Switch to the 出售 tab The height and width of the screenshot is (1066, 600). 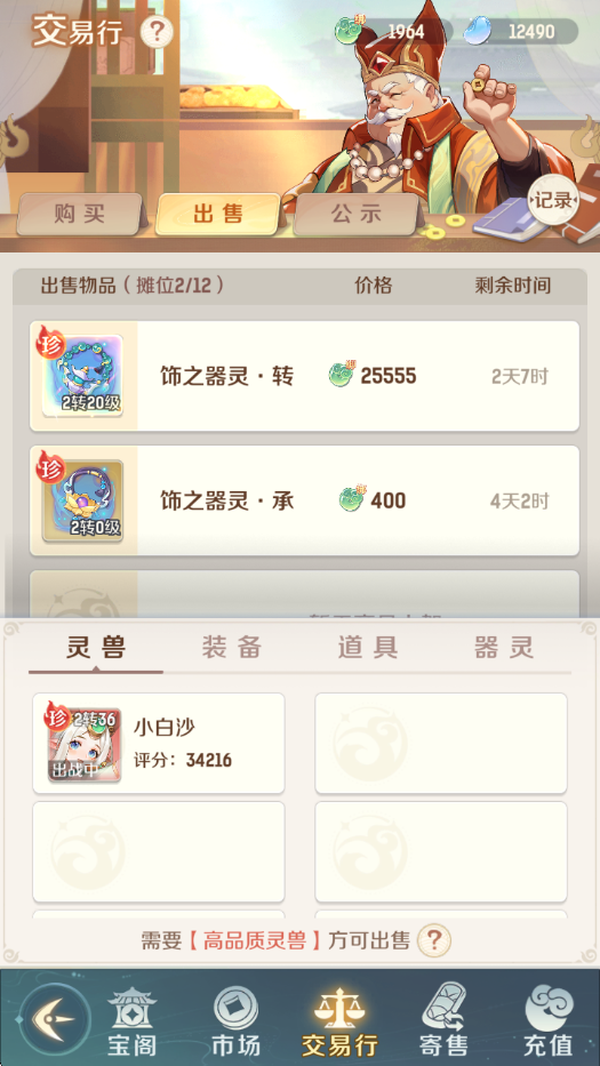(217, 214)
